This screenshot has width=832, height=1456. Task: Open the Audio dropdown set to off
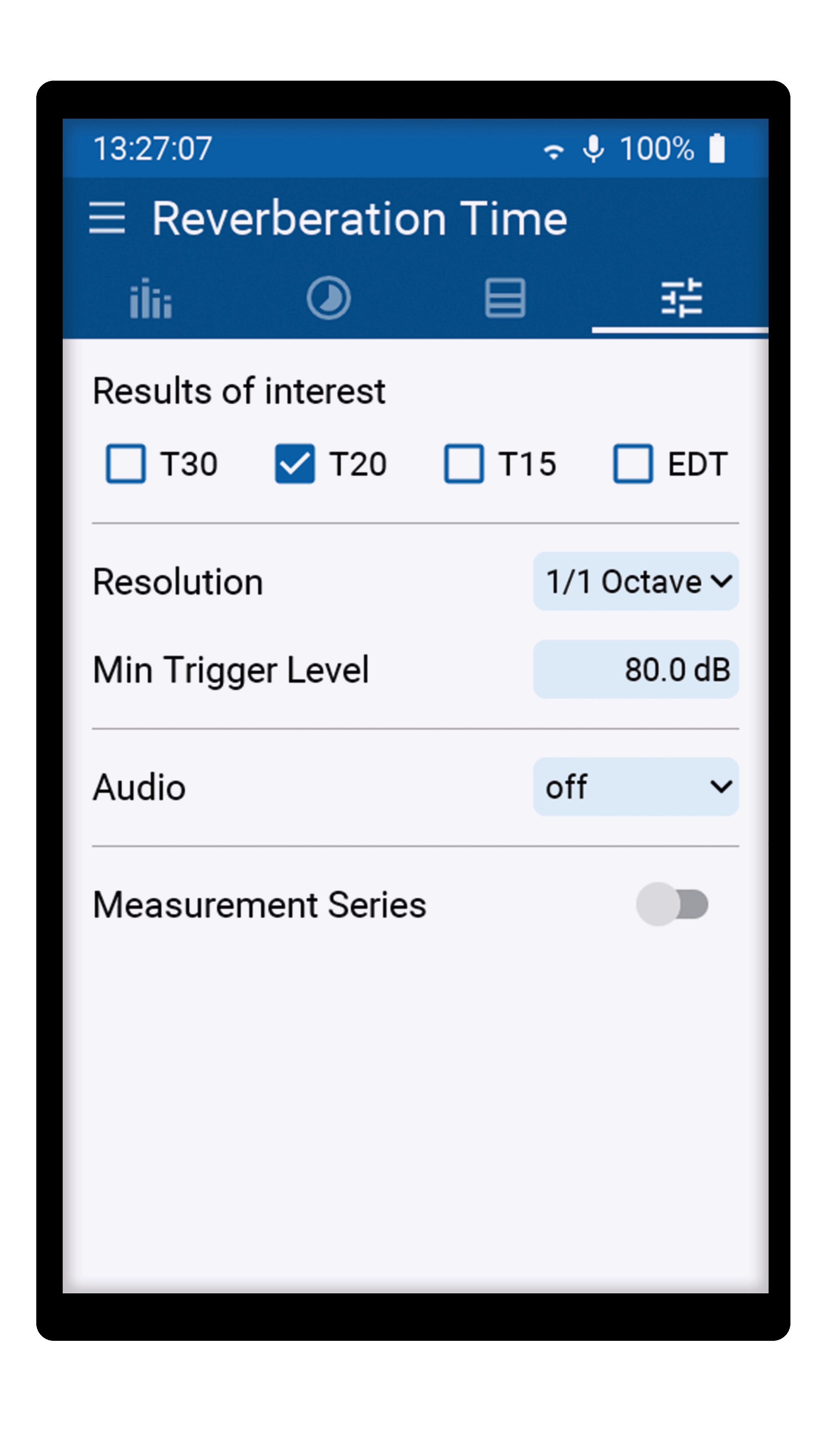tap(636, 787)
